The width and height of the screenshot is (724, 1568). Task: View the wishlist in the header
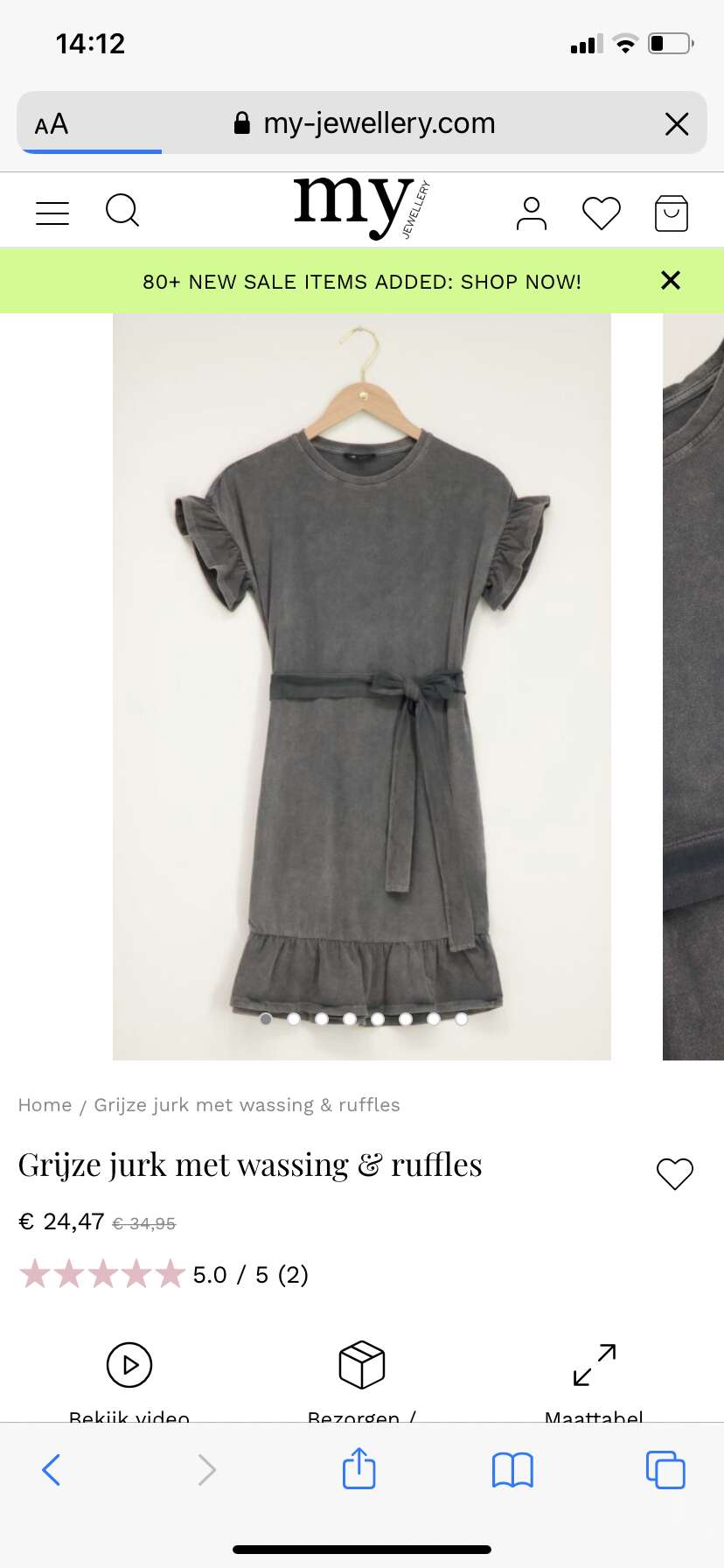pos(602,213)
